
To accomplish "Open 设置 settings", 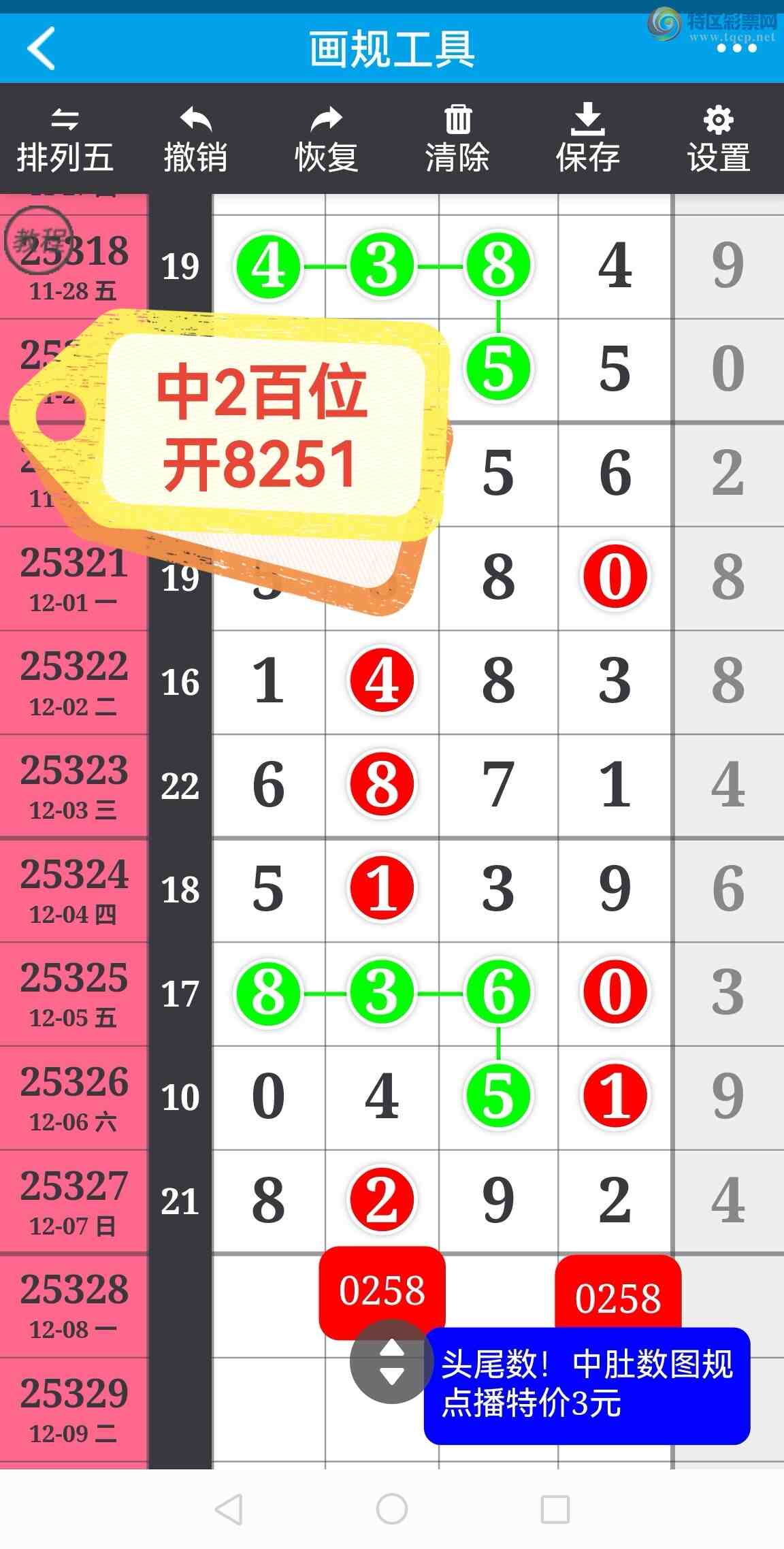I will tap(719, 140).
